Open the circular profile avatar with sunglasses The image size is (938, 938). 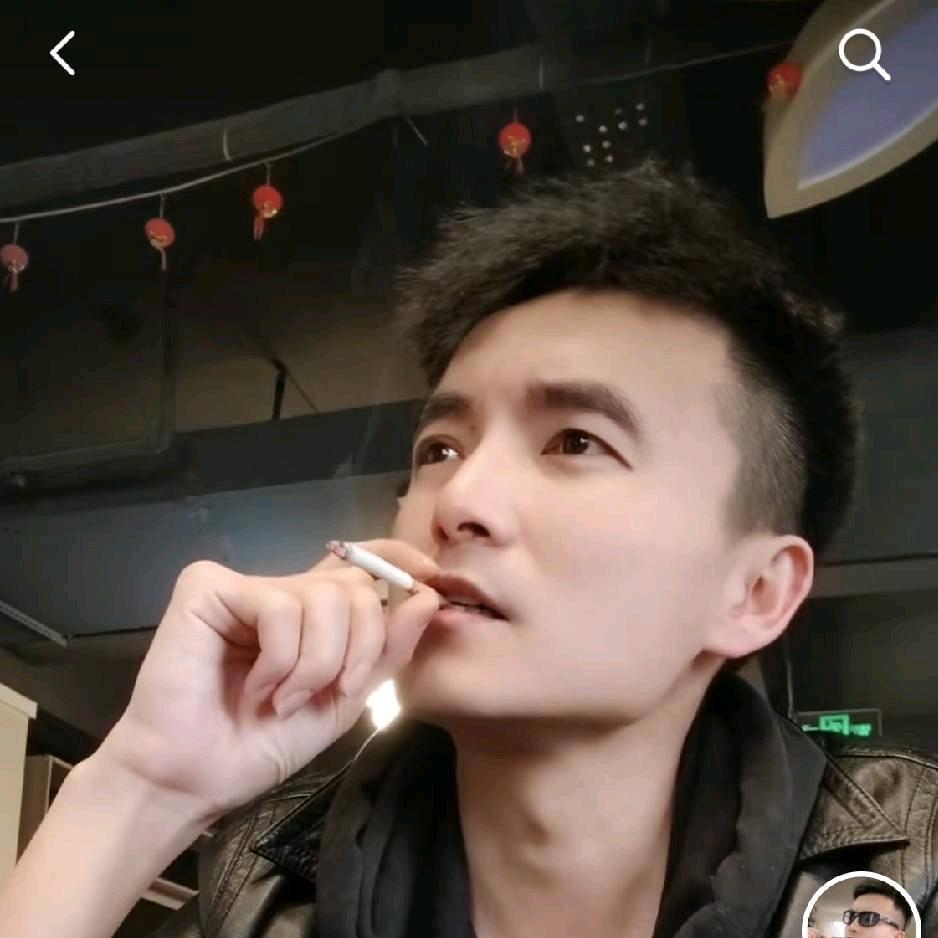[862, 909]
